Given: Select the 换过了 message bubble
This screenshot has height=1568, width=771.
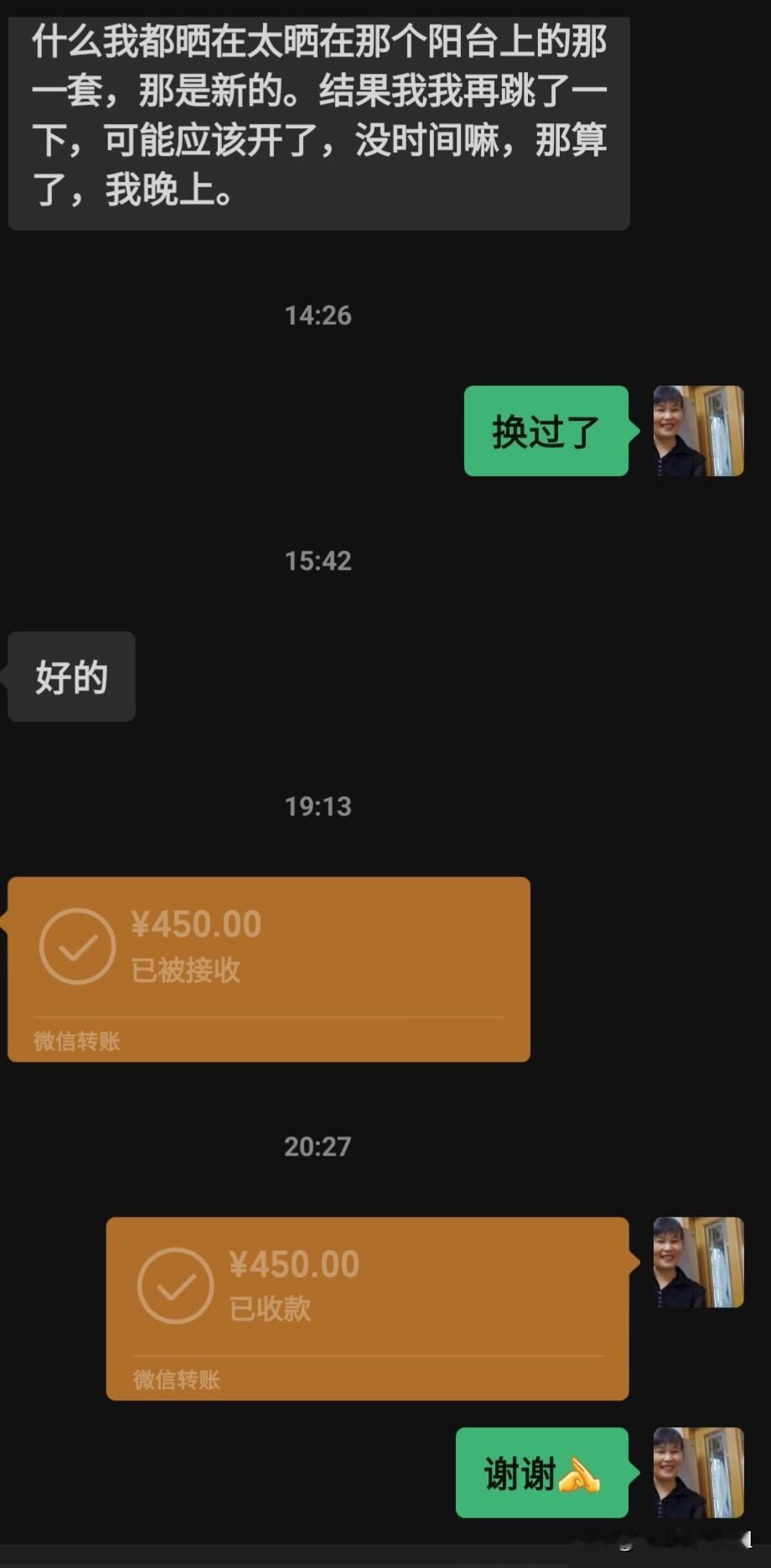Looking at the screenshot, I should [545, 432].
